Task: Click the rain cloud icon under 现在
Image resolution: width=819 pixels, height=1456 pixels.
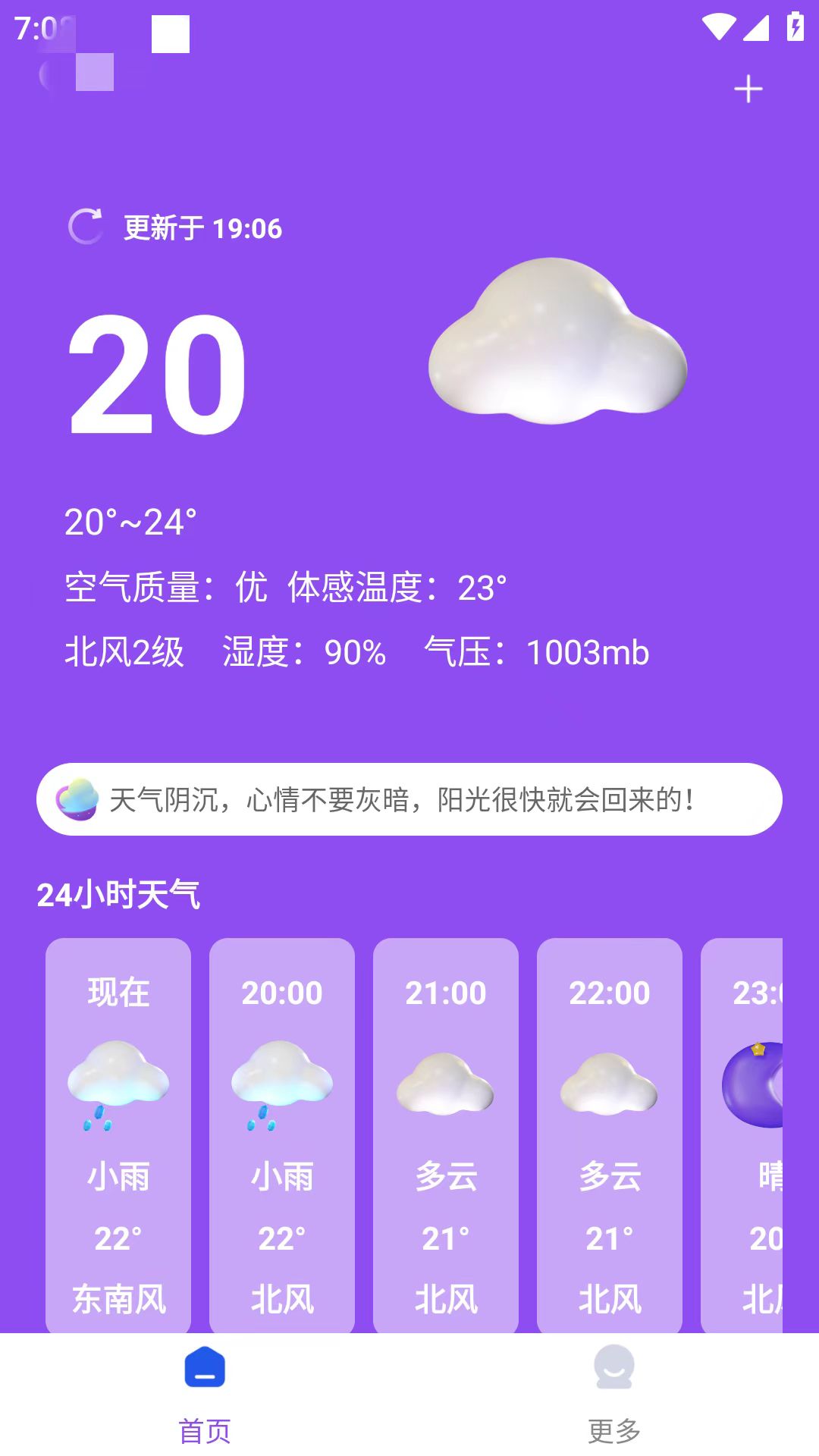Action: (118, 1088)
